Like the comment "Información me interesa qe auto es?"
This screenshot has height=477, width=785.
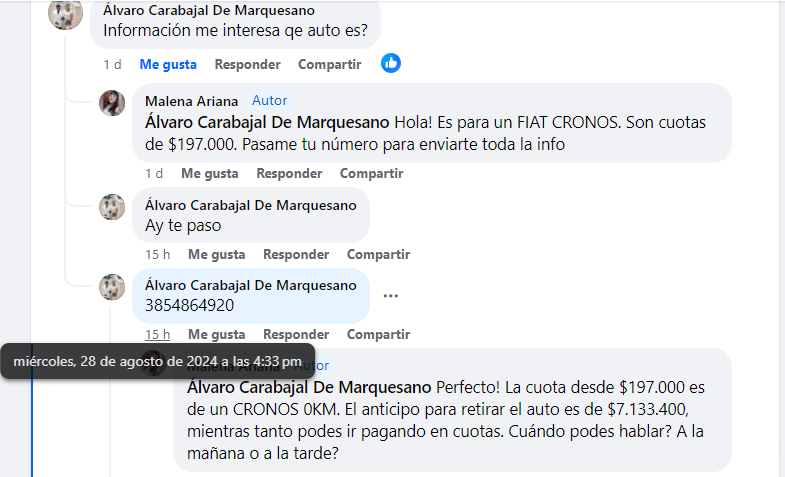[x=168, y=64]
